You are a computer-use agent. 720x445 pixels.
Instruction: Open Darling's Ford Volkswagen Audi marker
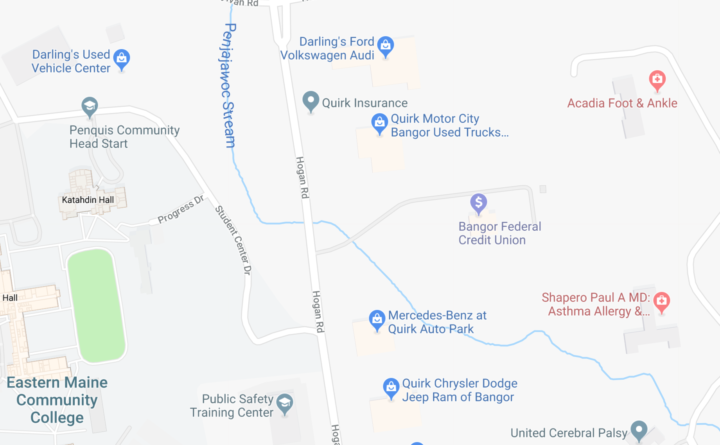point(386,46)
